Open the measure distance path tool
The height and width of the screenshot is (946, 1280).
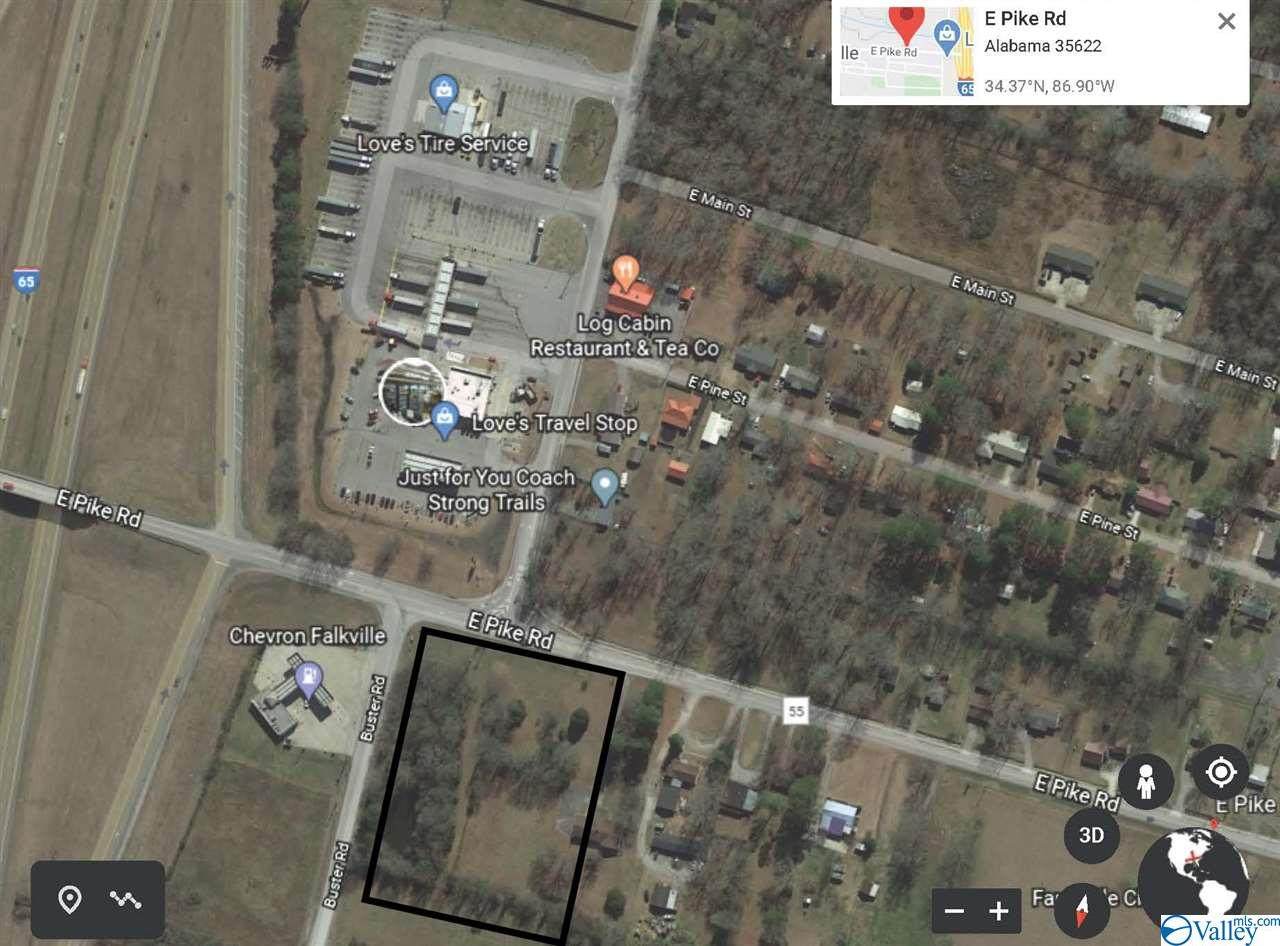click(x=126, y=900)
